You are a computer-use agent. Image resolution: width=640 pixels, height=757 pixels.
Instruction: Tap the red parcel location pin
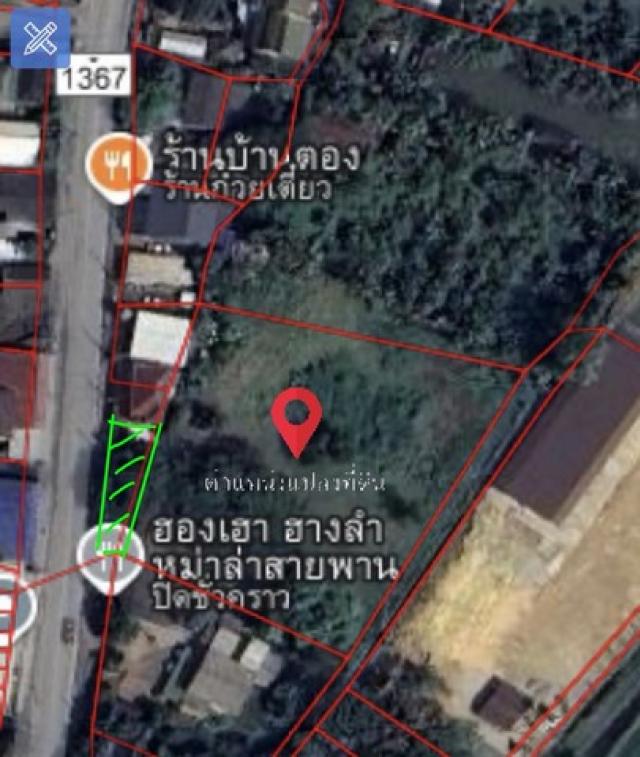(x=297, y=417)
